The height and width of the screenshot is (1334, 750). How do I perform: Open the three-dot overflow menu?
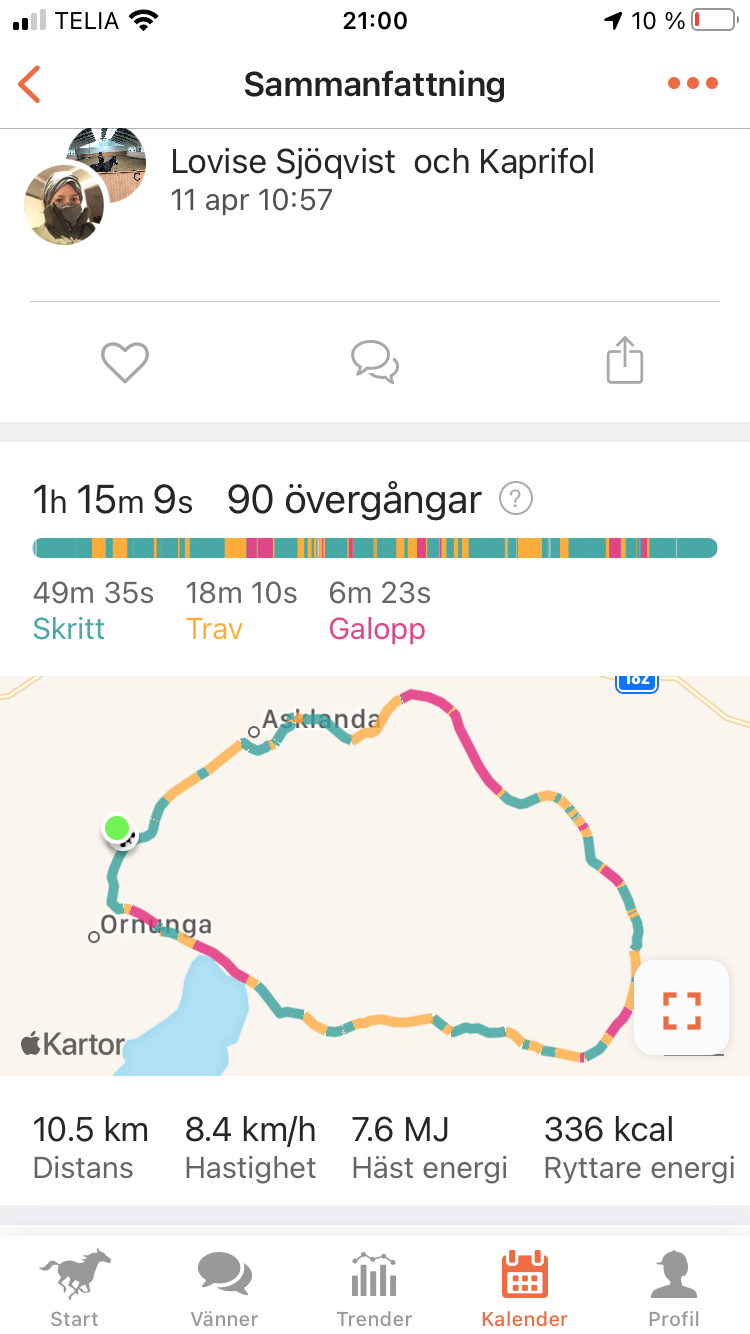click(693, 84)
